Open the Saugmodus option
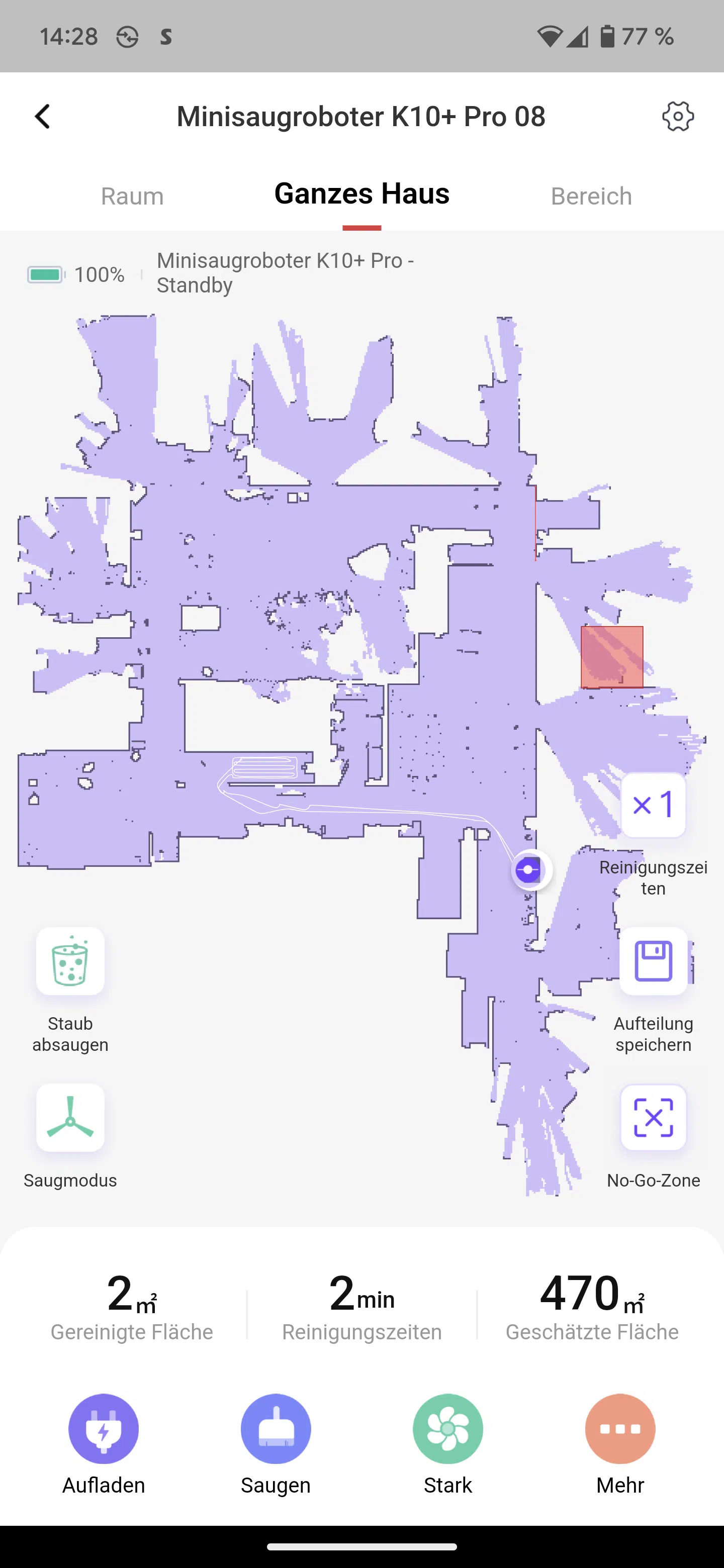This screenshot has width=724, height=1568. (x=70, y=1118)
